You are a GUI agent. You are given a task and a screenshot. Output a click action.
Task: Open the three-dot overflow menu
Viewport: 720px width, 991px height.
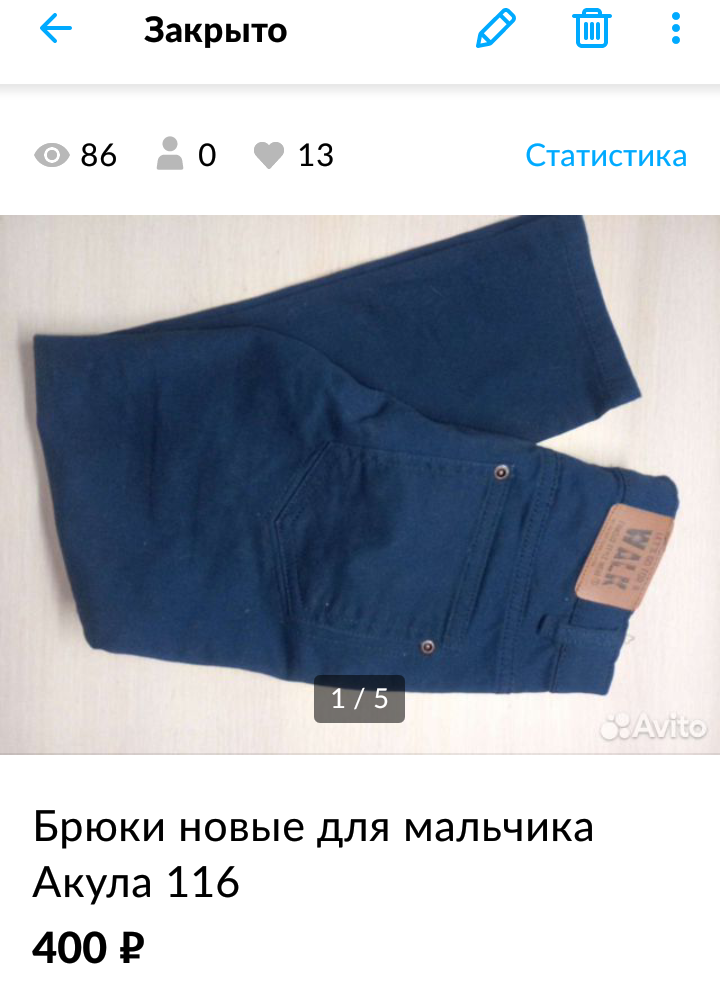[676, 28]
